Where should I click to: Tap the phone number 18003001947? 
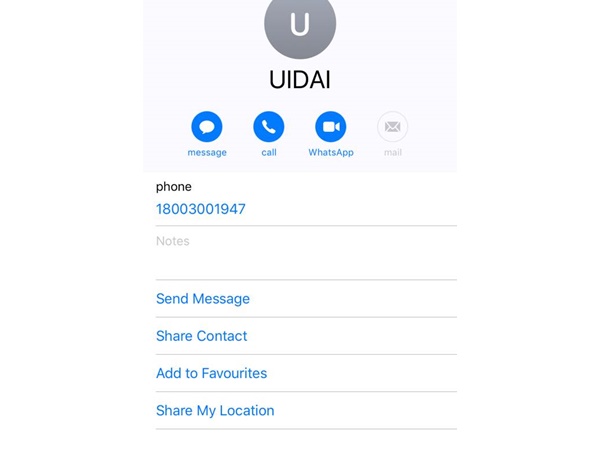point(201,209)
